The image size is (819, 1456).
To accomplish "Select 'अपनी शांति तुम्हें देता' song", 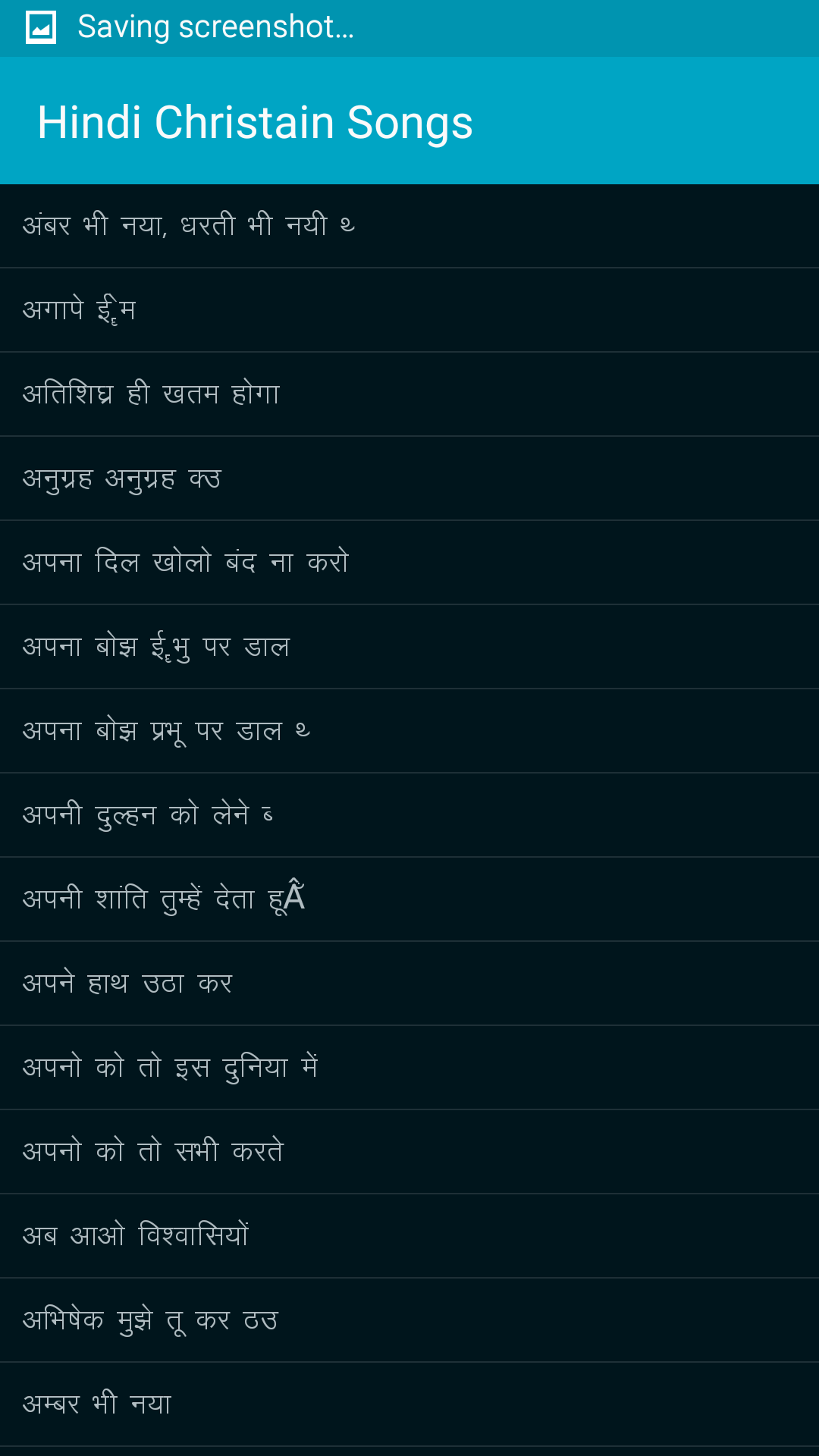I will (x=163, y=899).
